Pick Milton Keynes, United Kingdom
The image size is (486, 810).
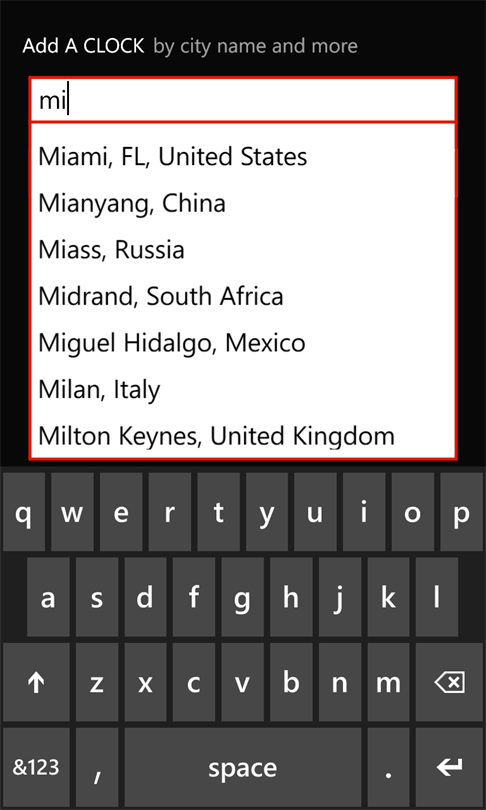[x=243, y=435]
